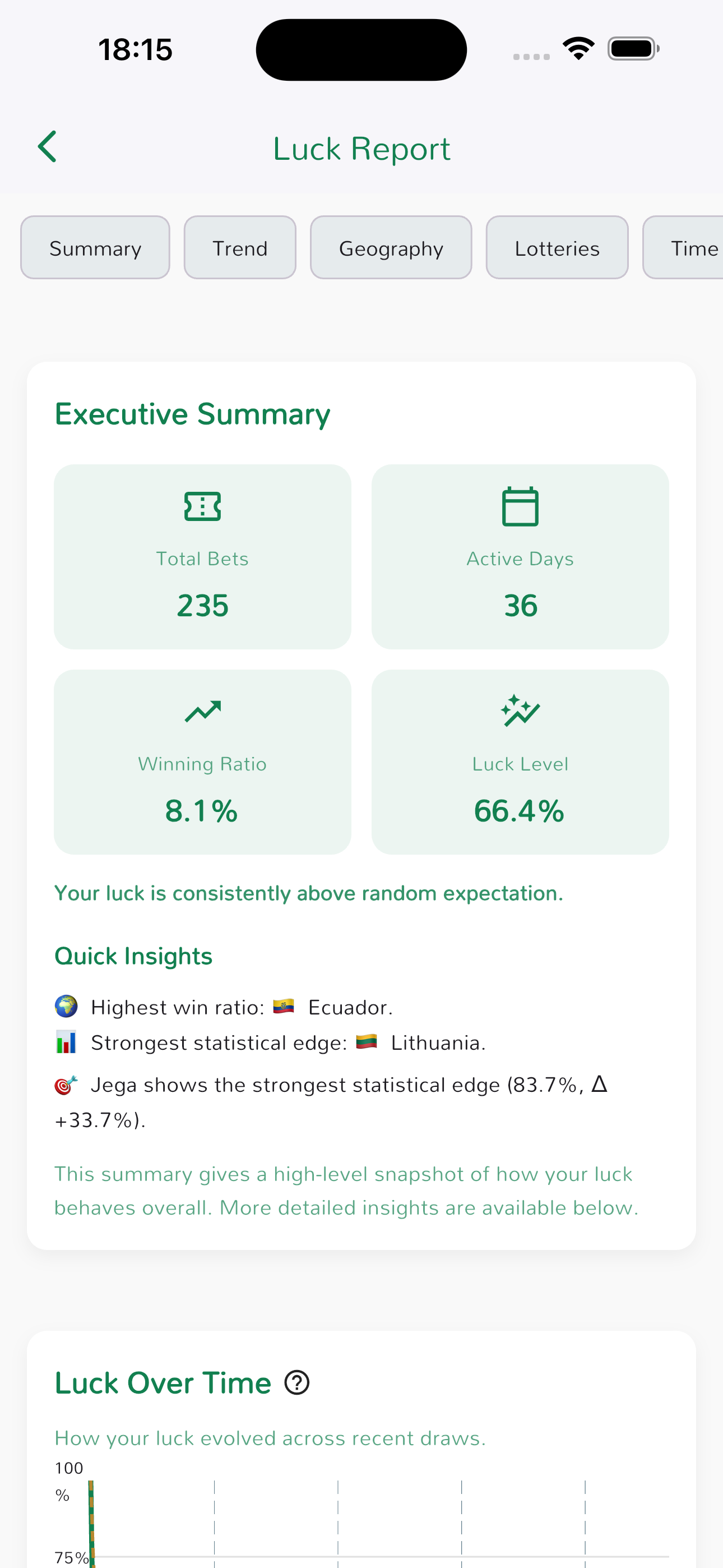Jump to the Summary section

click(x=95, y=248)
